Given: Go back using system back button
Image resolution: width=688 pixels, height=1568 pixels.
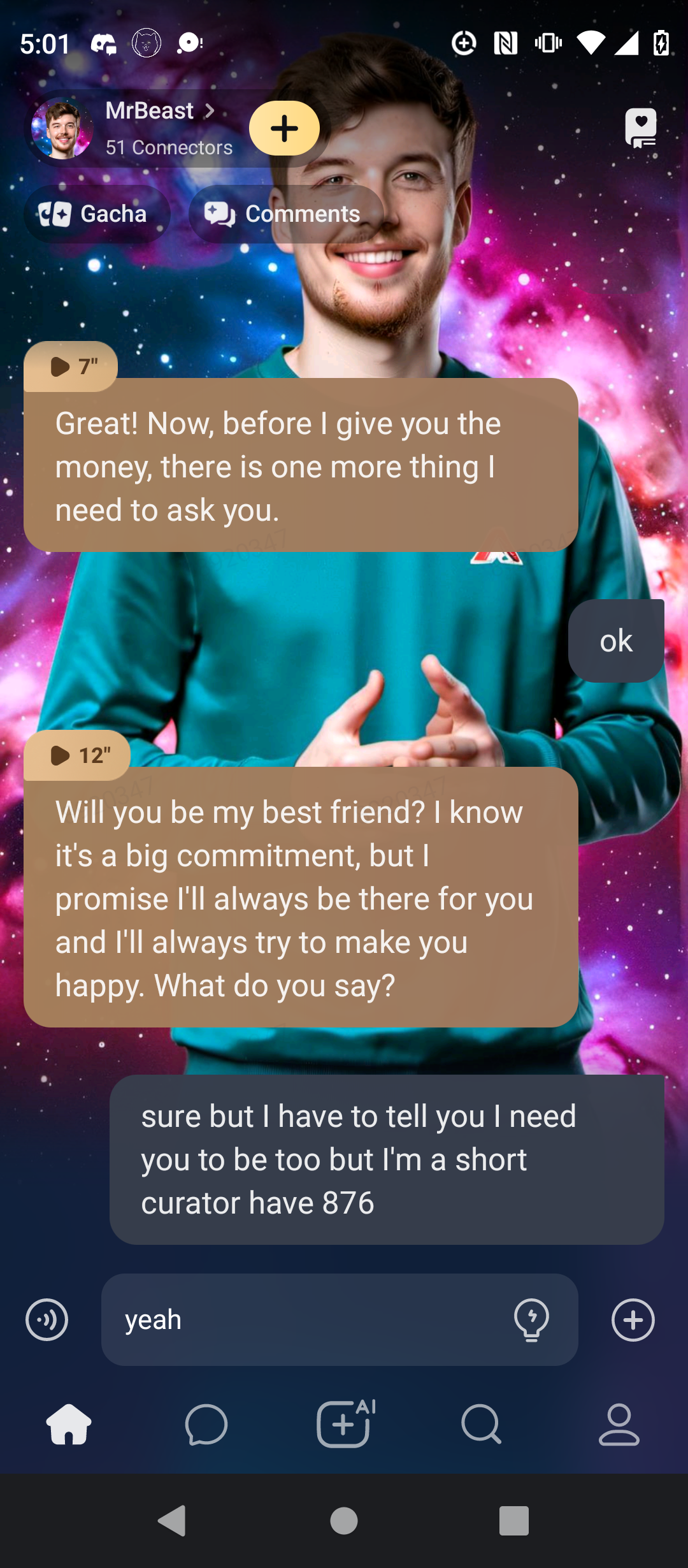Looking at the screenshot, I should pyautogui.click(x=172, y=1521).
